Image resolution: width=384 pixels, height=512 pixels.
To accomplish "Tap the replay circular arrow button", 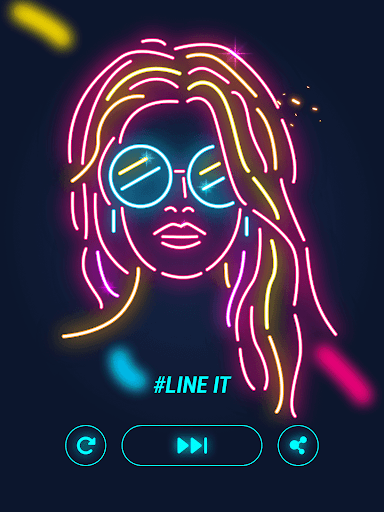I will [86, 445].
